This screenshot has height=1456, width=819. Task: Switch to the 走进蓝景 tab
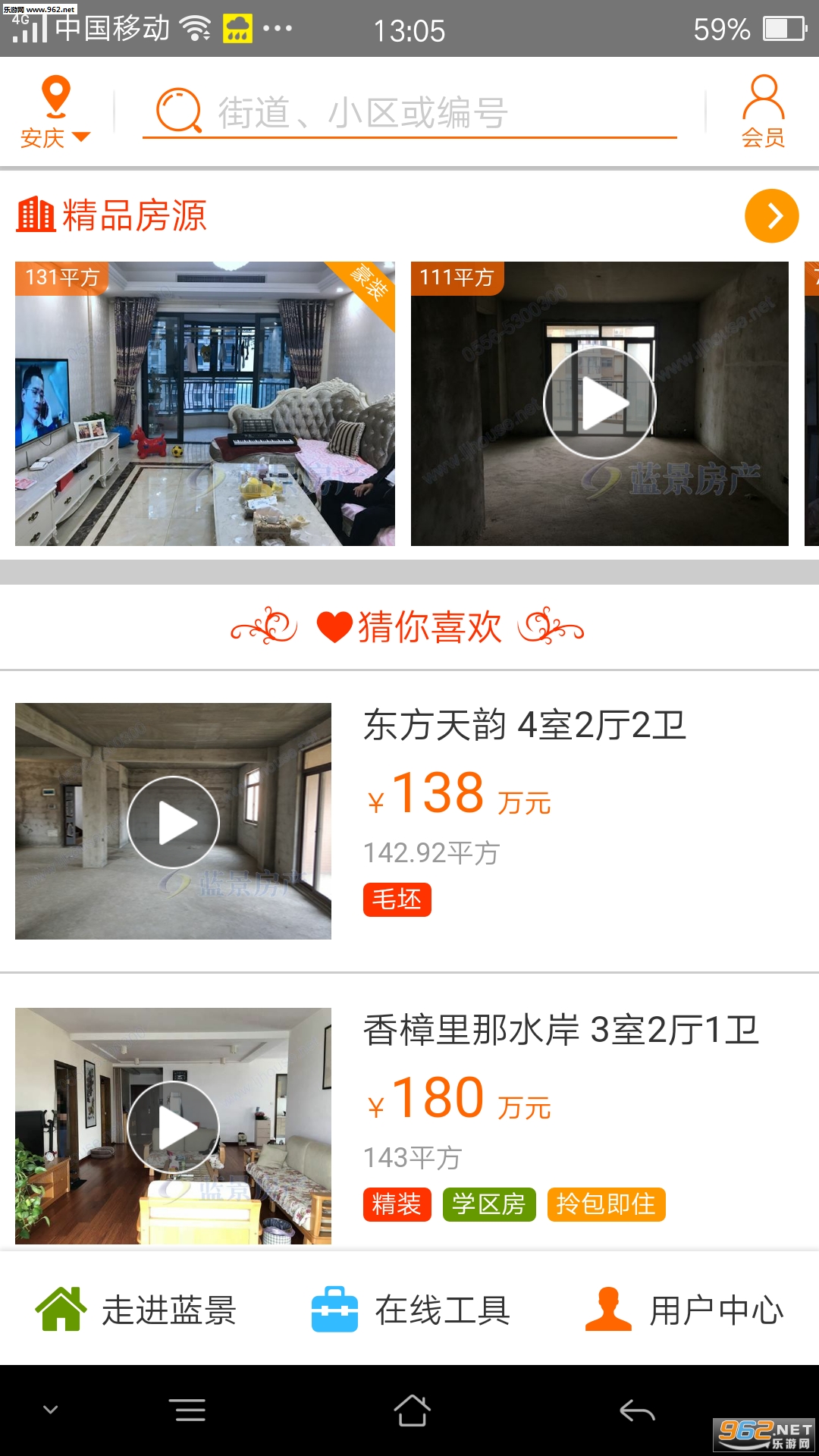pyautogui.click(x=136, y=1310)
